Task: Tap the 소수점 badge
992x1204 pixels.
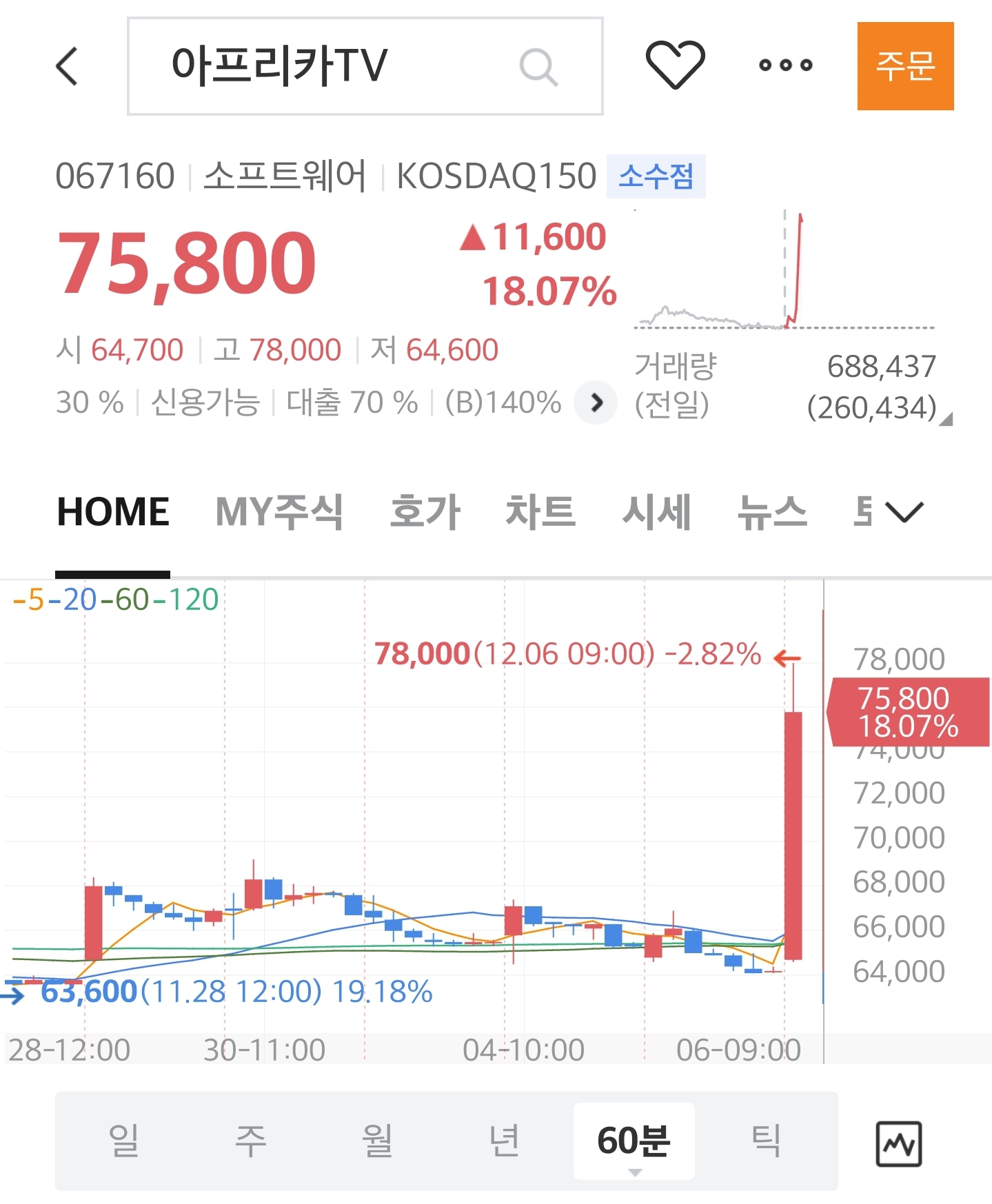Action: point(656,176)
